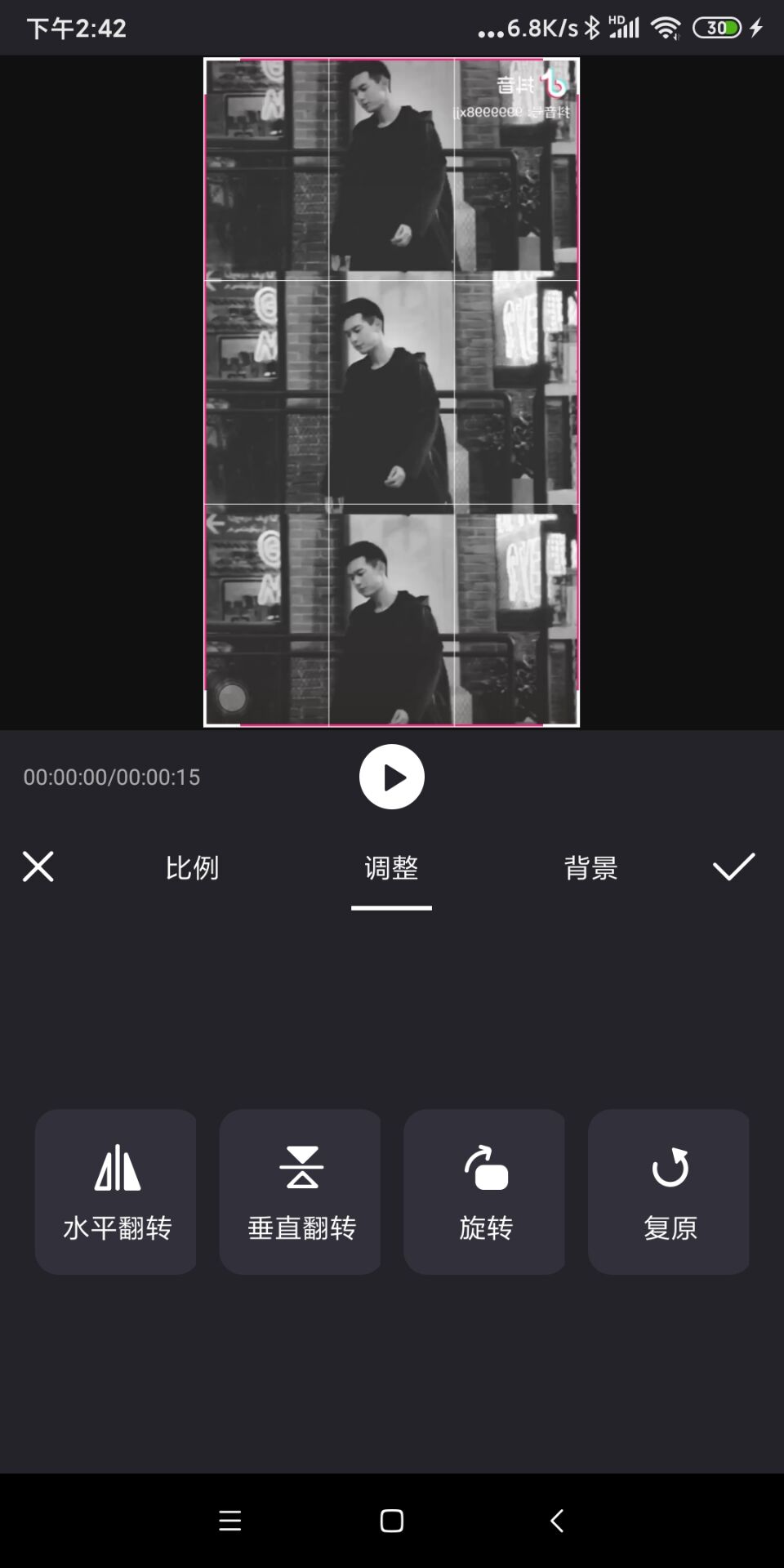Tap the recent apps navigation icon

[x=230, y=1521]
